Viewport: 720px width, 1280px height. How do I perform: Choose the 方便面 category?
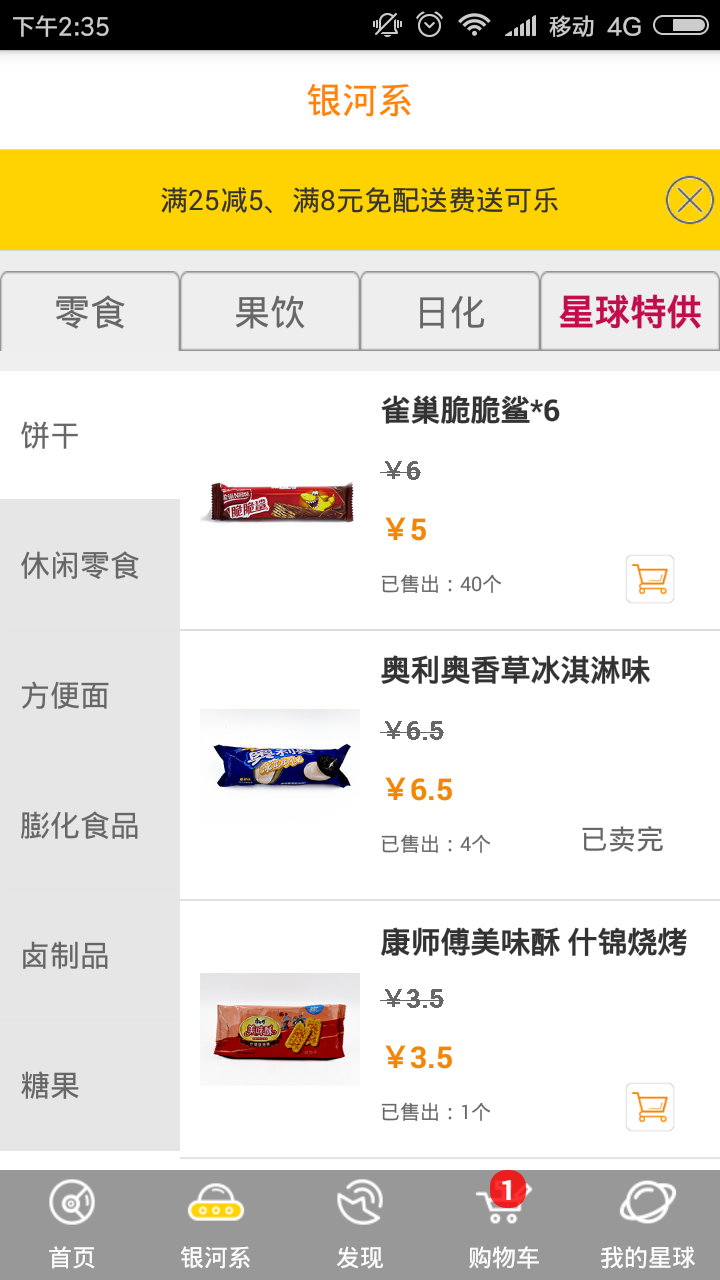coord(90,696)
